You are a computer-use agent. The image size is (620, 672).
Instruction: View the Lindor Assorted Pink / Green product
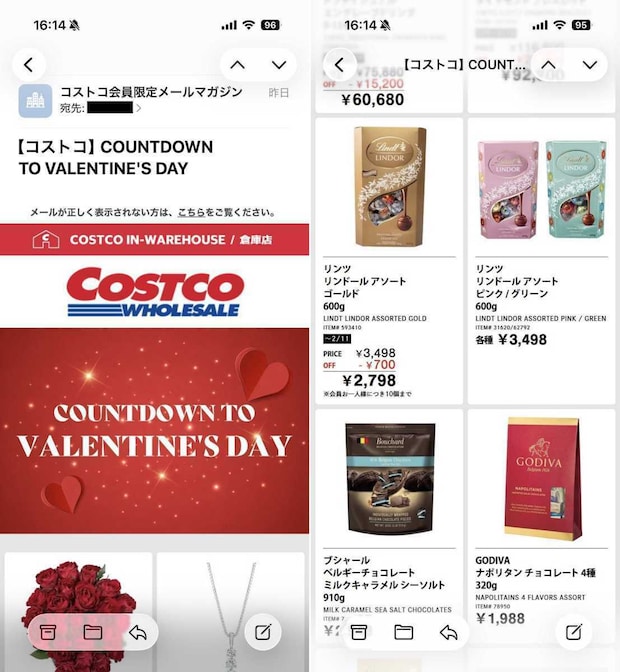click(x=541, y=260)
